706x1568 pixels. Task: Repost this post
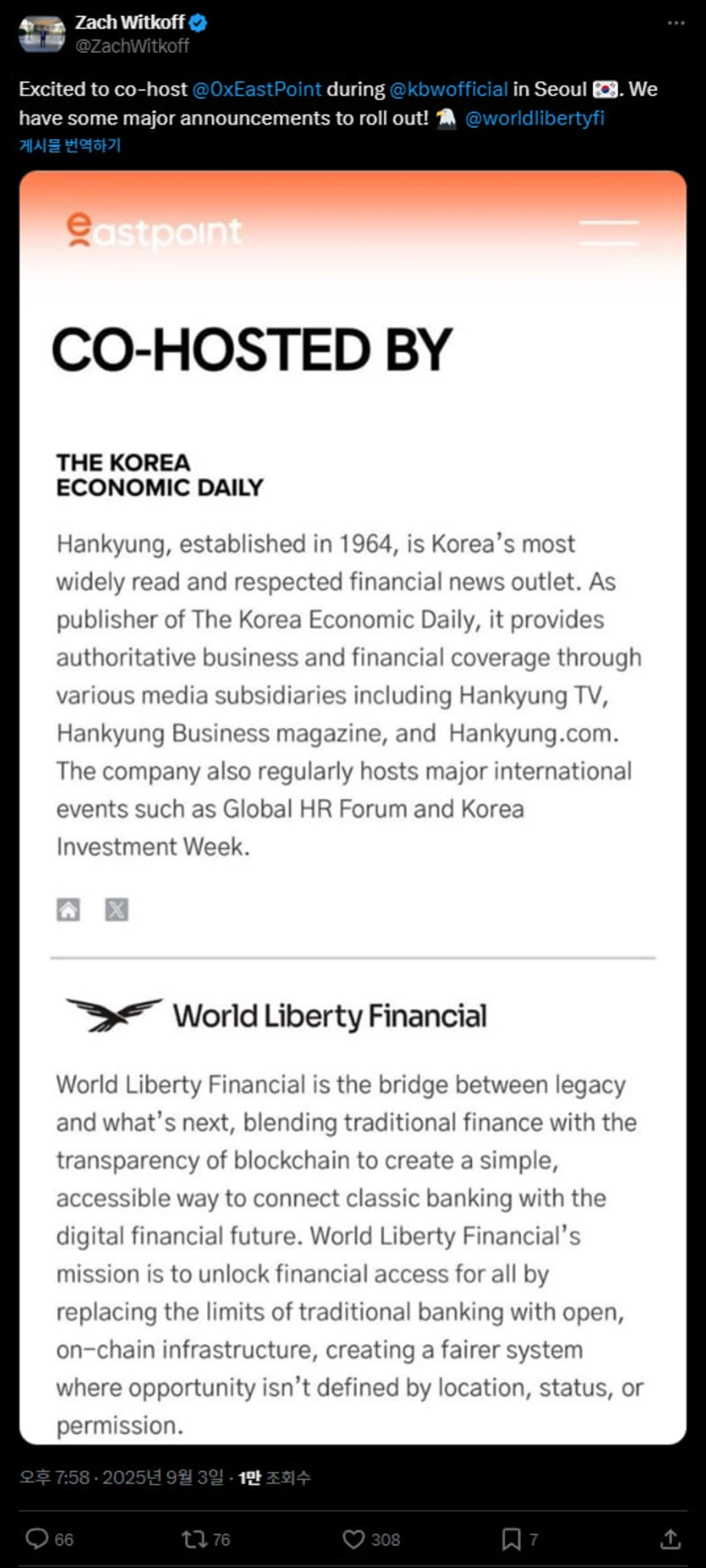coord(193,1539)
